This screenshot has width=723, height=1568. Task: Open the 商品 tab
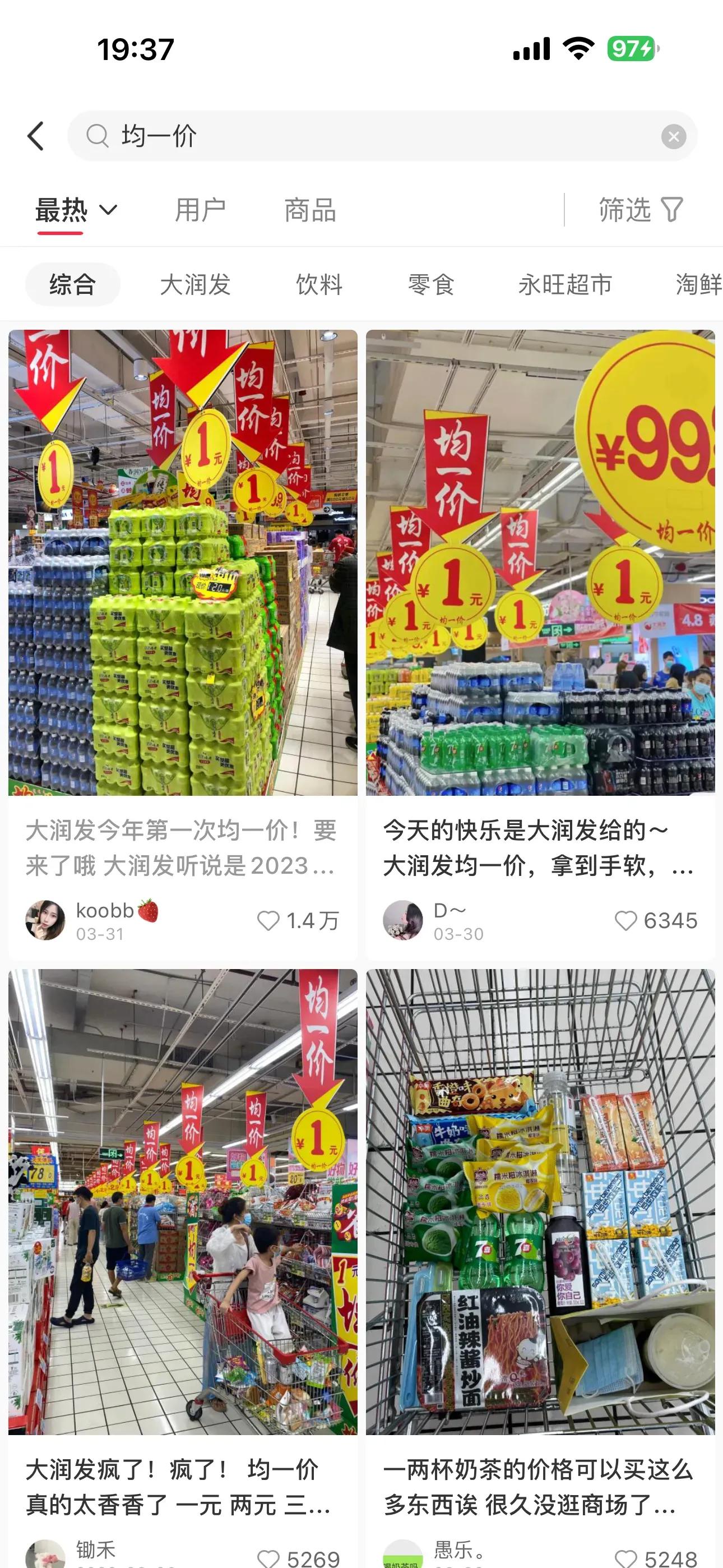(x=309, y=209)
